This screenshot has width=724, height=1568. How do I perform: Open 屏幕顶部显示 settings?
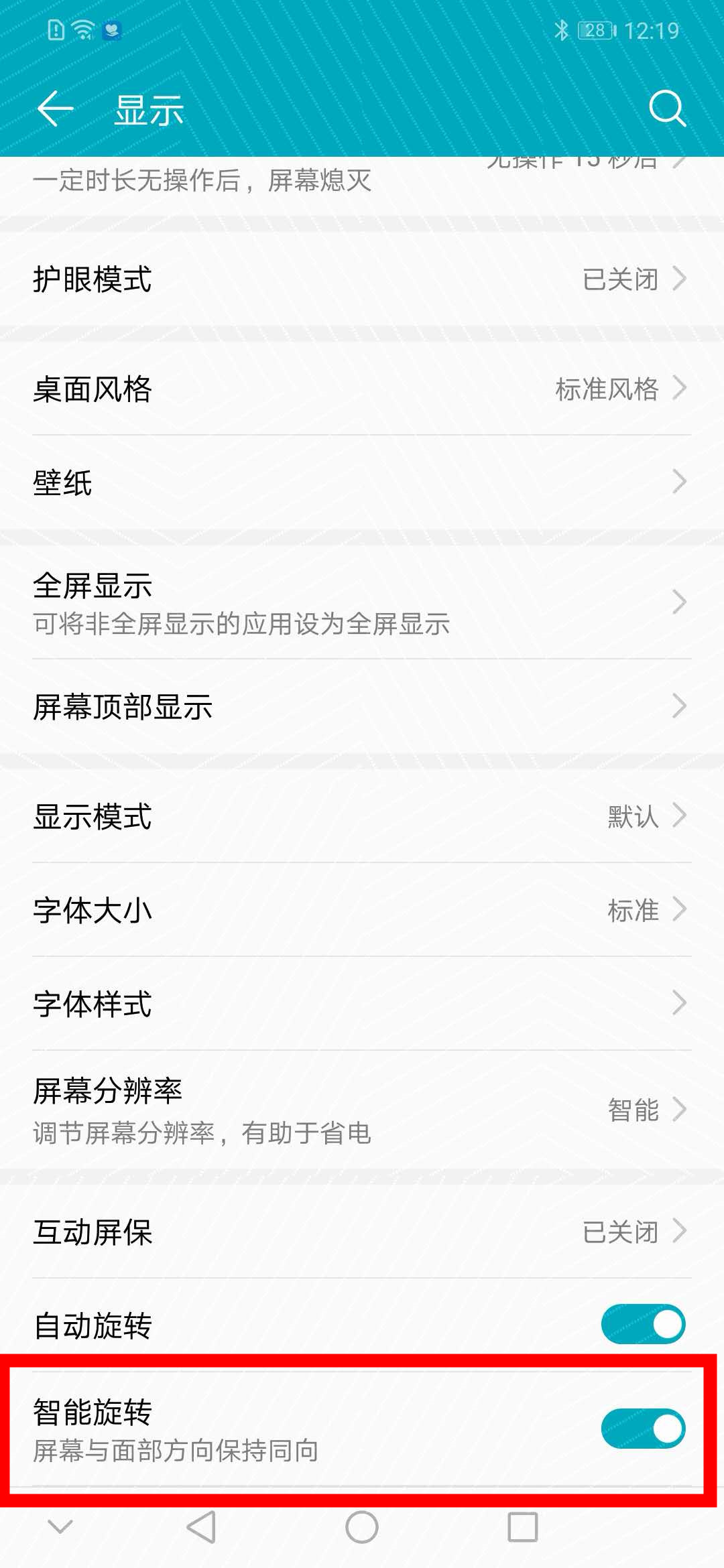(x=362, y=707)
